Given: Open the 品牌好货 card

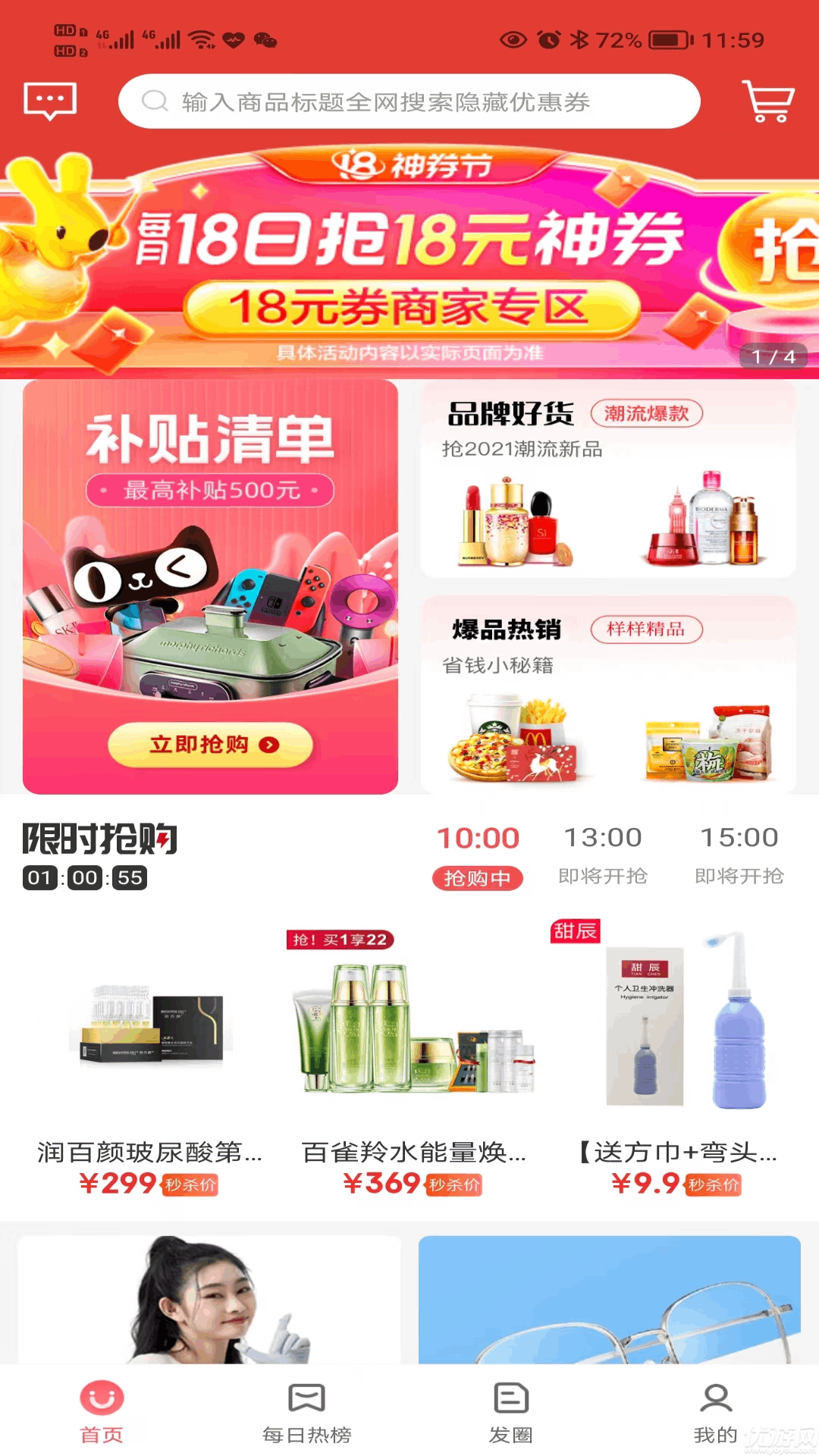Looking at the screenshot, I should coord(607,480).
